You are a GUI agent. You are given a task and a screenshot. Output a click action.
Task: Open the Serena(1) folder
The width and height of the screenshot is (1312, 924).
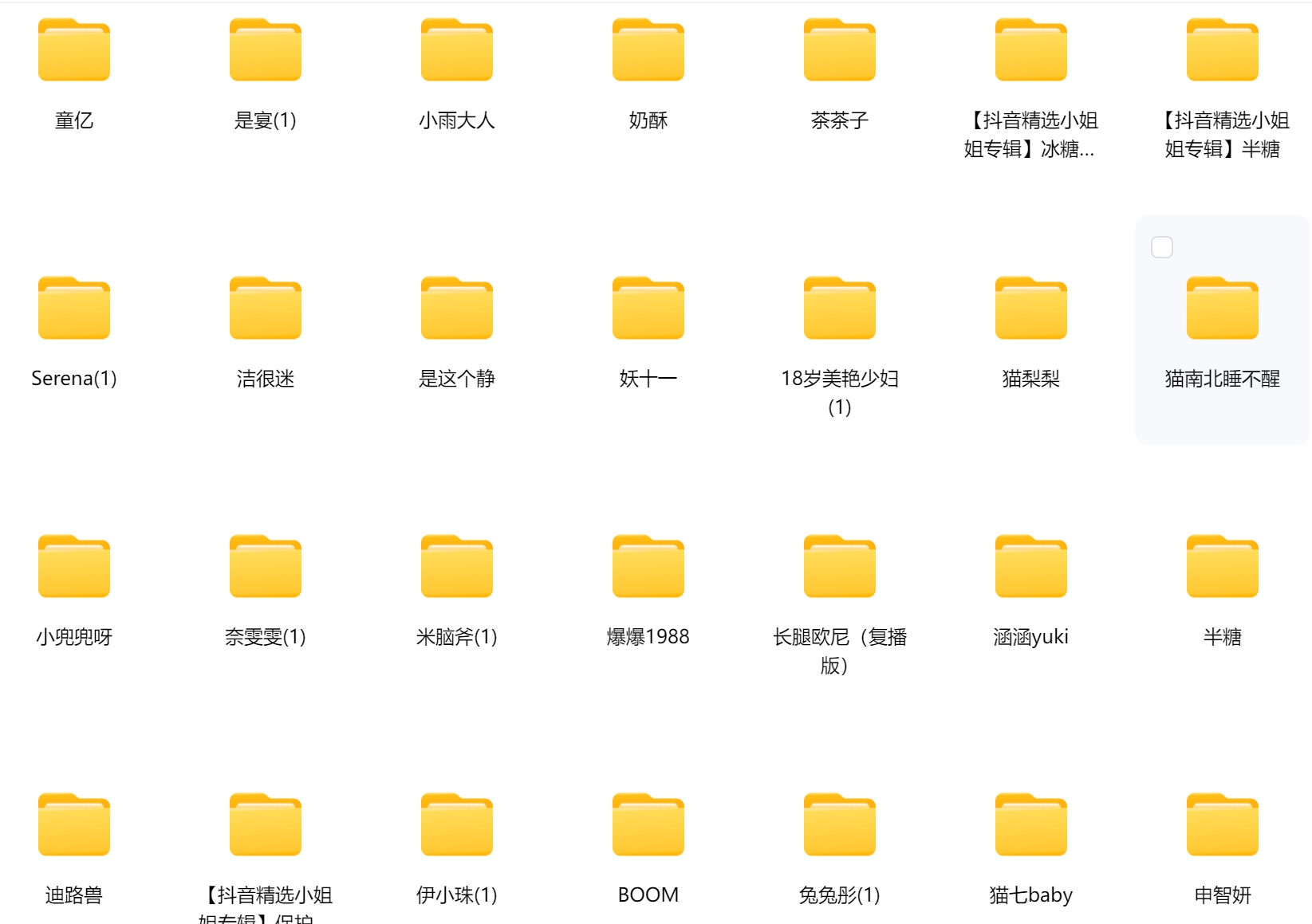(74, 309)
